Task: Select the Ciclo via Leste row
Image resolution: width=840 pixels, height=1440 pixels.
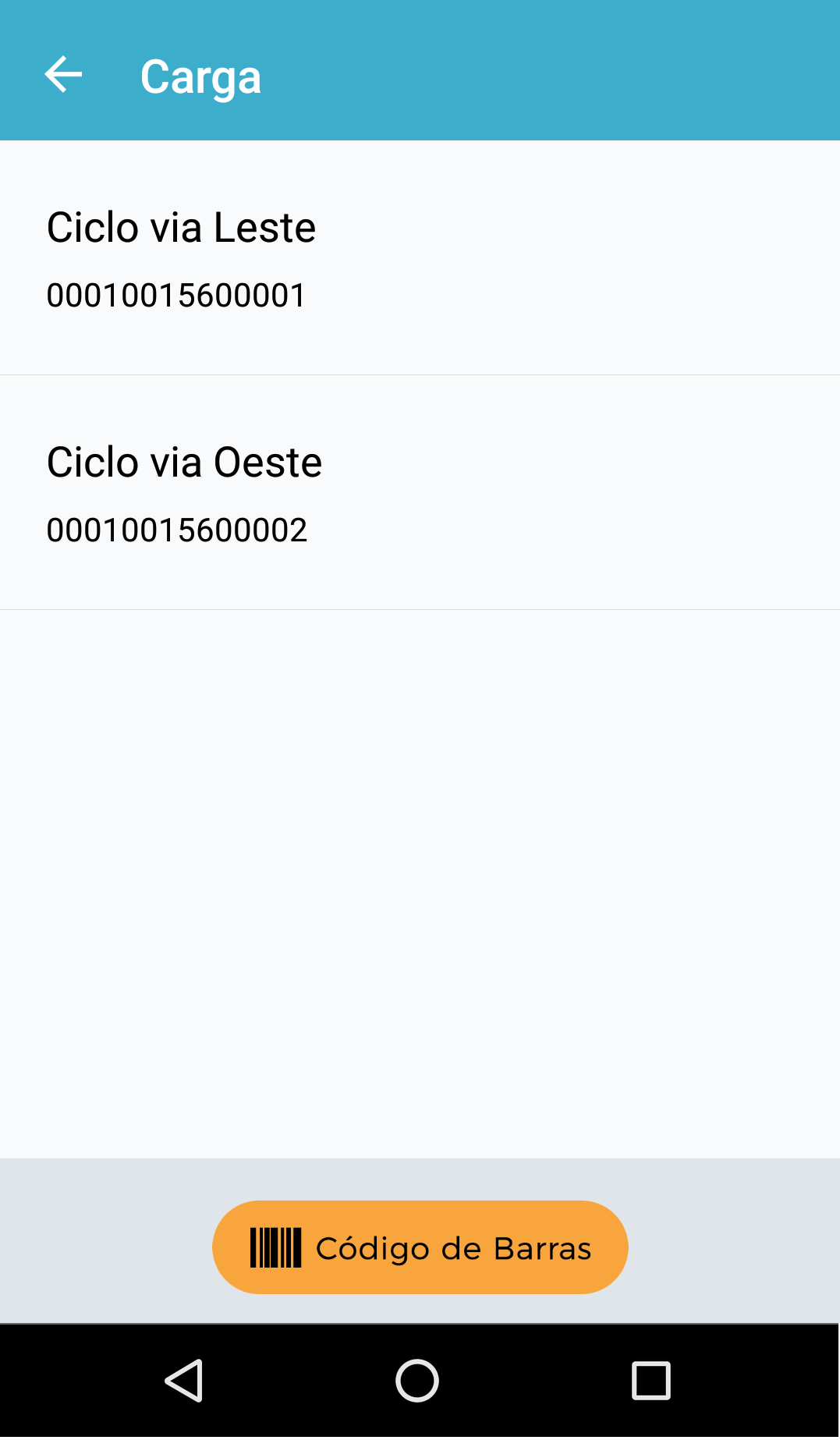Action: coord(420,257)
